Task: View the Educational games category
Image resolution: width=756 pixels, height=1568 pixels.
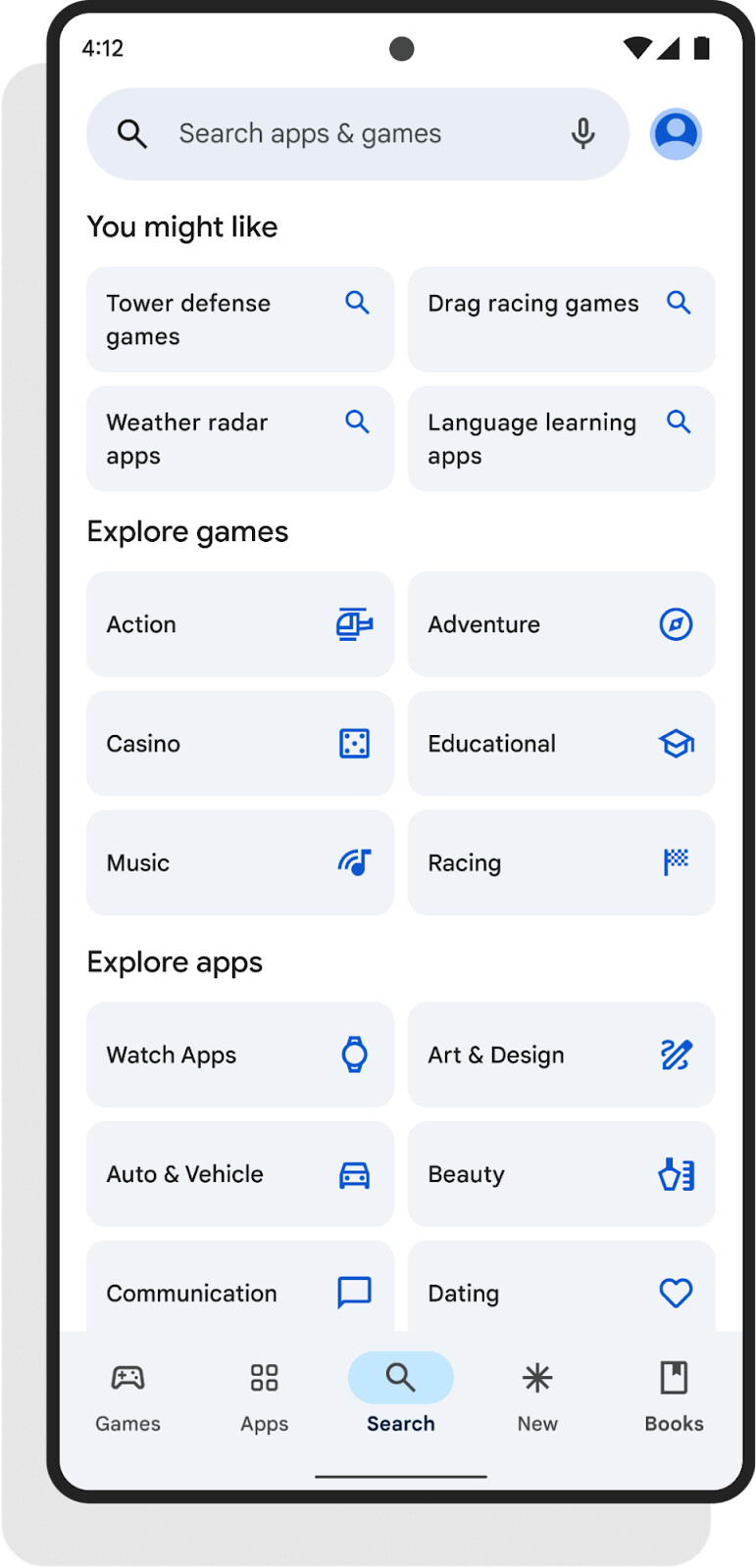Action: [x=561, y=744]
